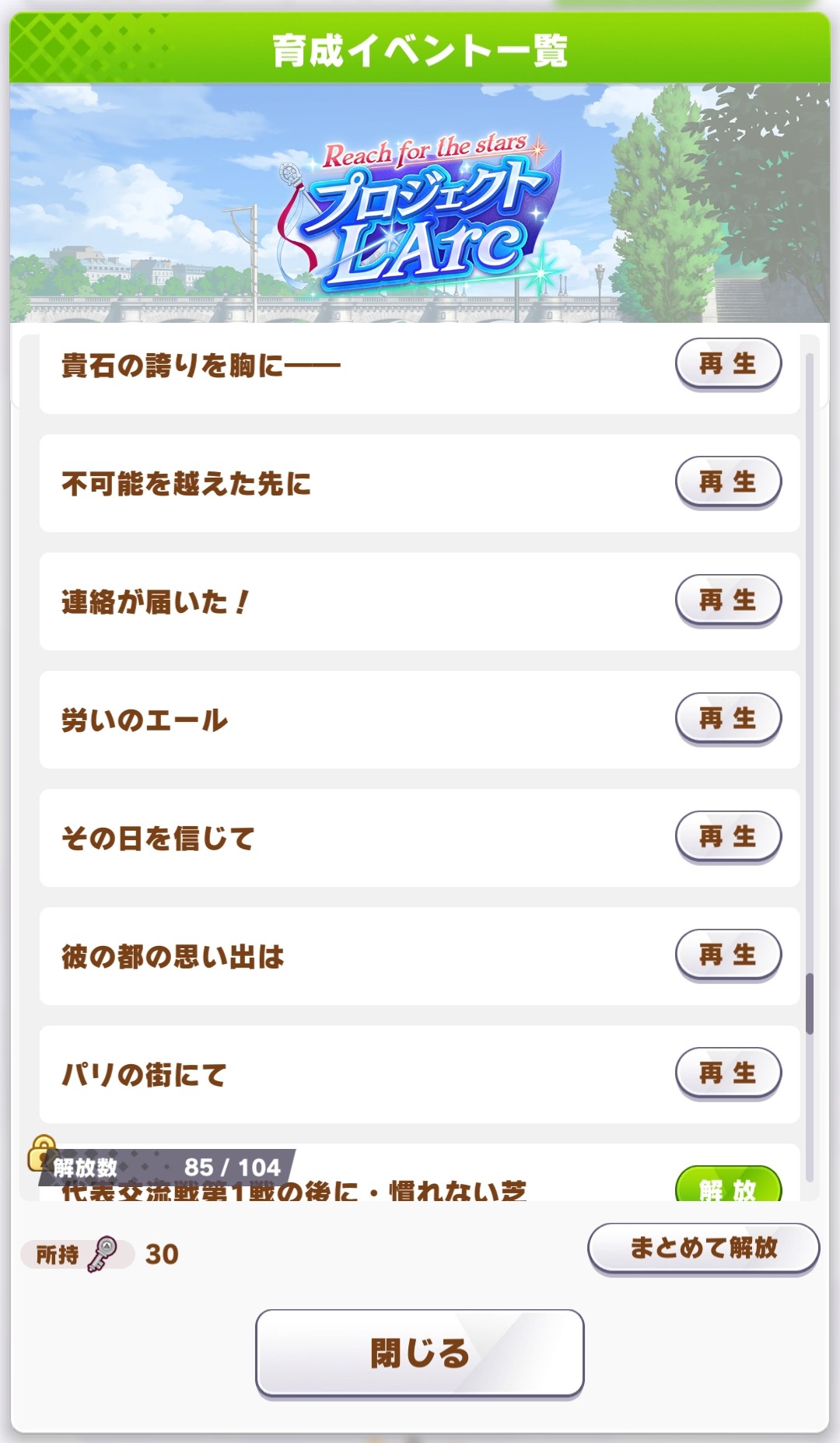Close the event list with 閉じる
This screenshot has width=840, height=1443.
pyautogui.click(x=419, y=1353)
